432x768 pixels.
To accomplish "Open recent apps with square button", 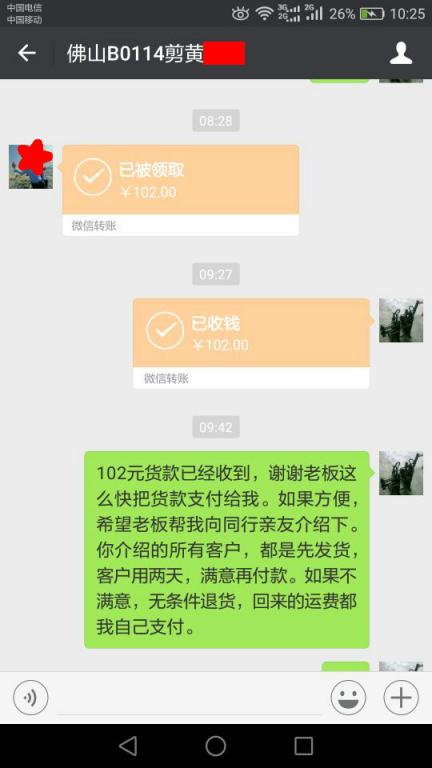I will 304,746.
